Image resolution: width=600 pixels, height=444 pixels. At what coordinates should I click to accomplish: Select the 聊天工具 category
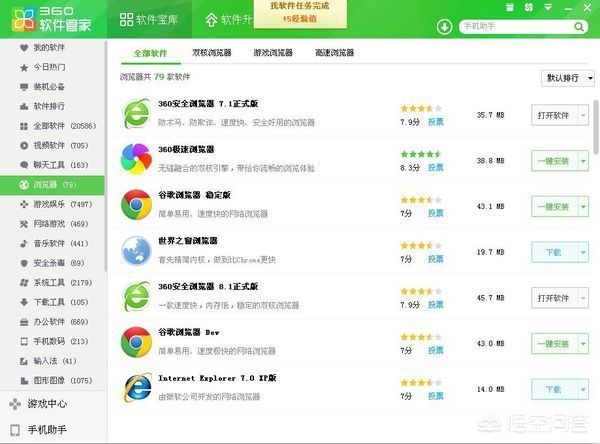(x=50, y=165)
